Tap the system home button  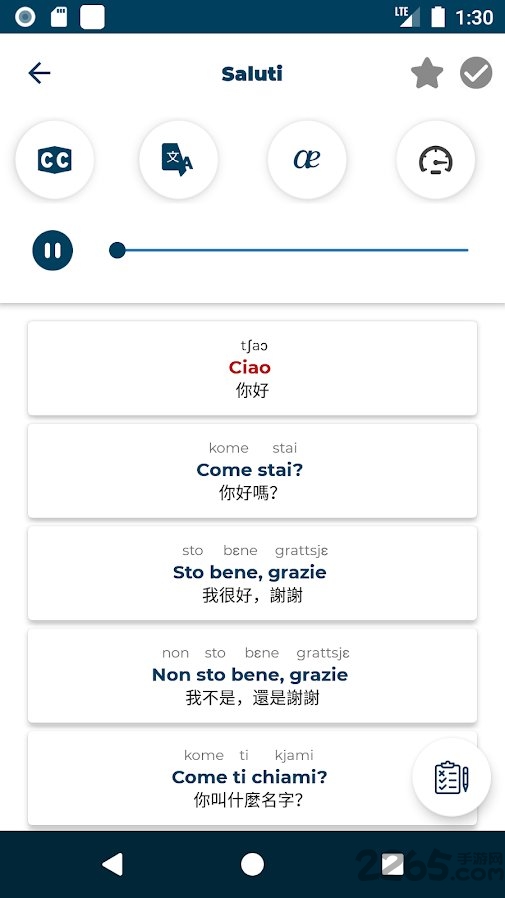click(252, 864)
